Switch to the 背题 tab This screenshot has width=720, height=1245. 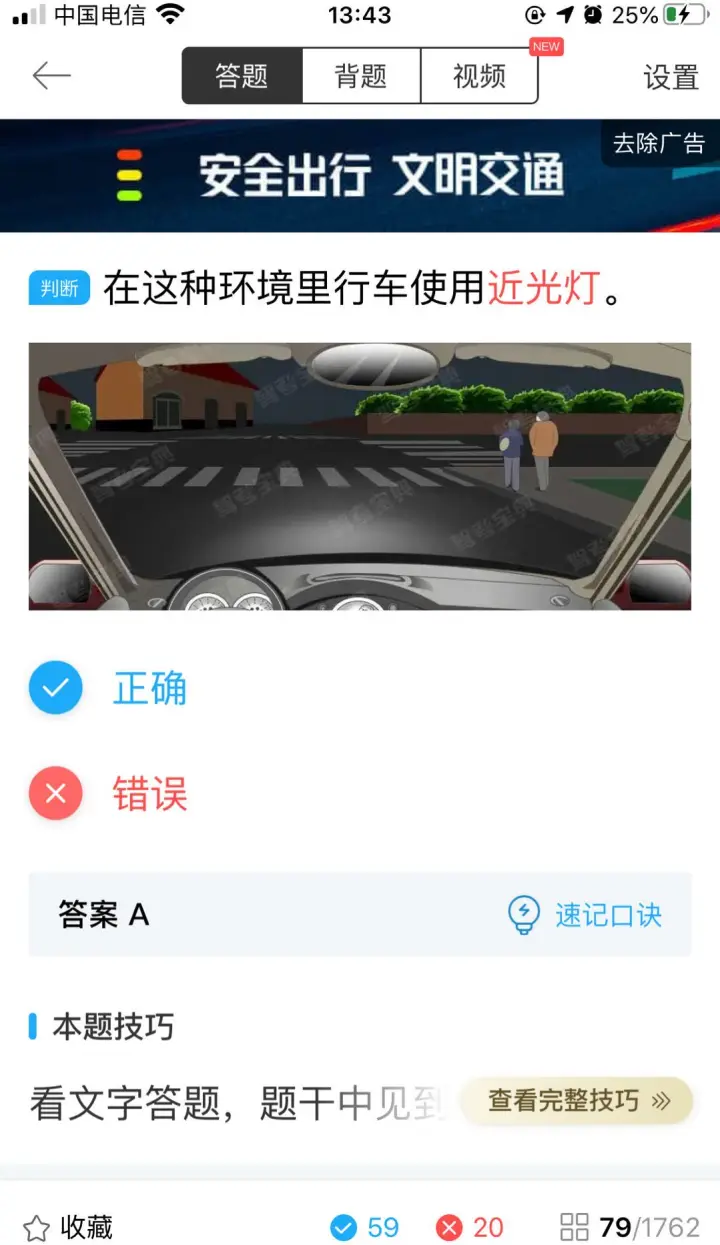[x=361, y=76]
